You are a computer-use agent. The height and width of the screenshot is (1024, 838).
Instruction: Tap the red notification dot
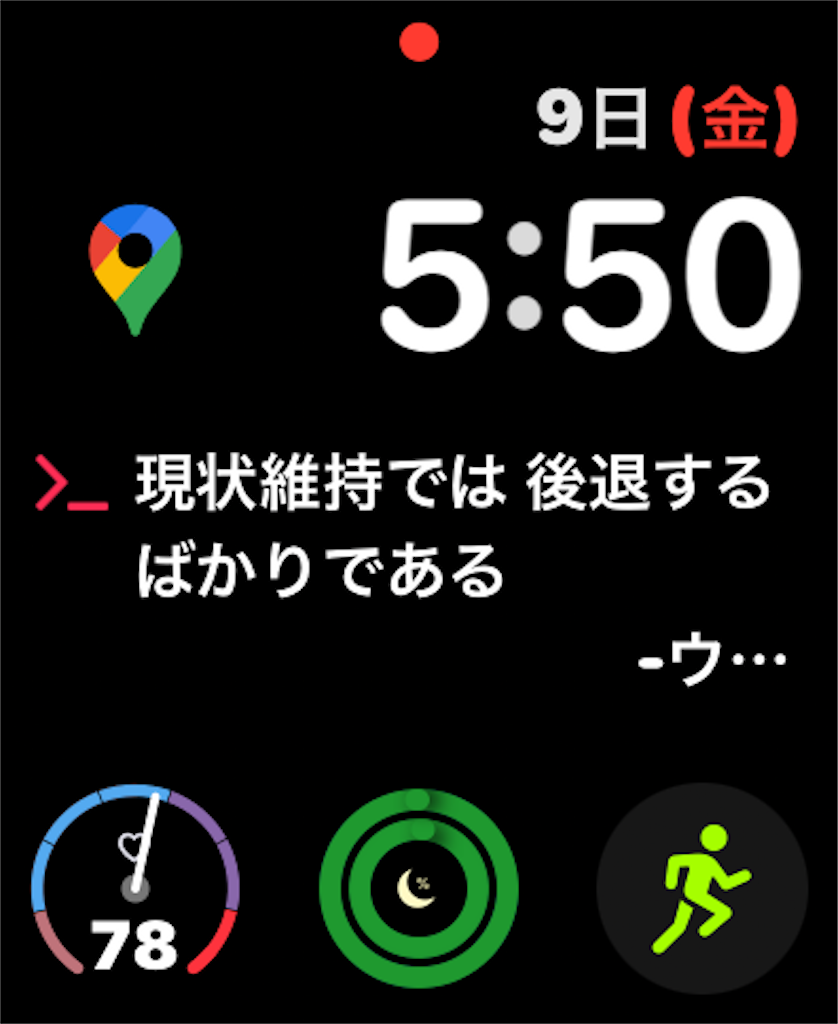pyautogui.click(x=419, y=43)
